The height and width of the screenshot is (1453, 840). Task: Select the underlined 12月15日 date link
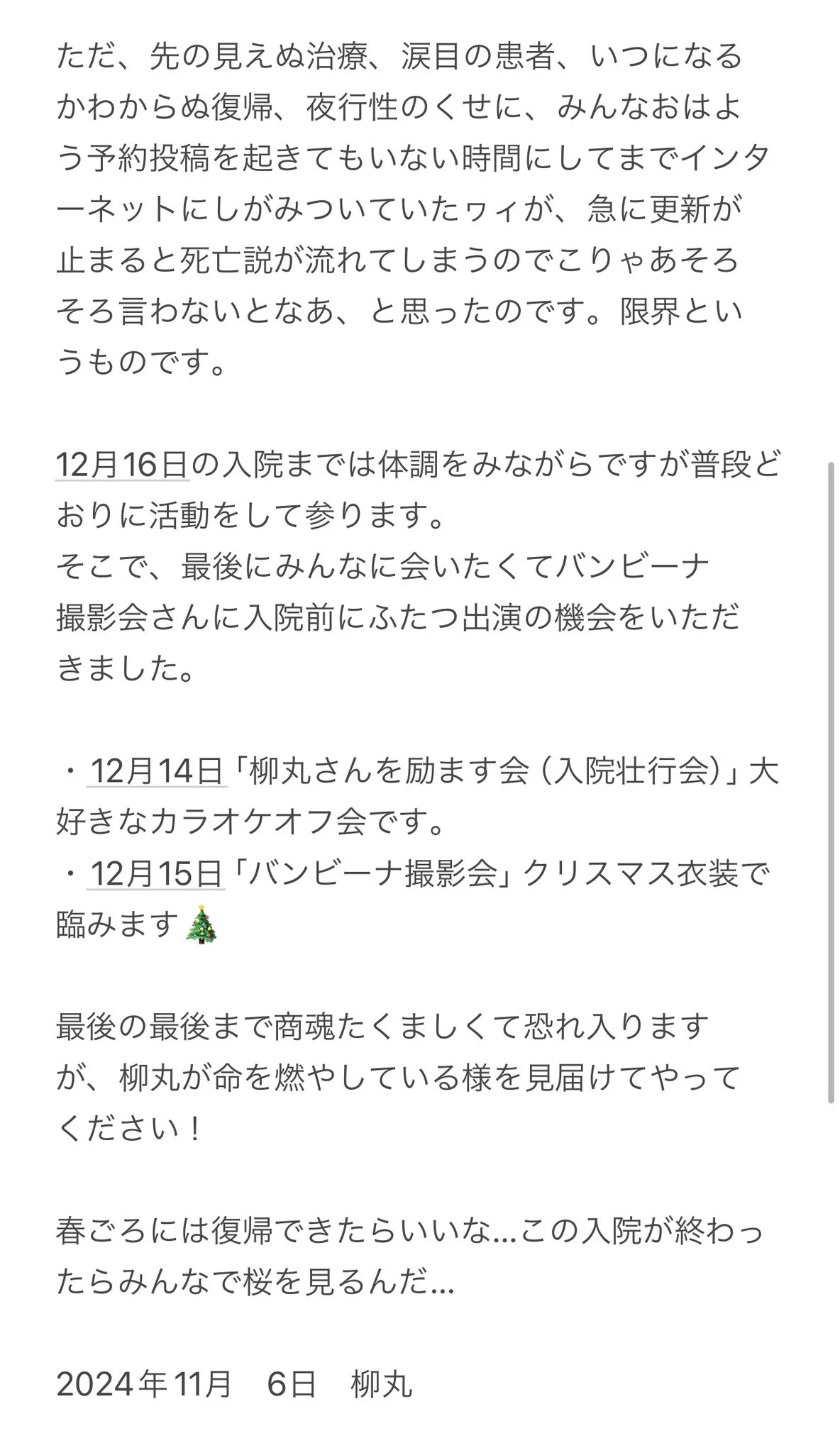click(157, 873)
